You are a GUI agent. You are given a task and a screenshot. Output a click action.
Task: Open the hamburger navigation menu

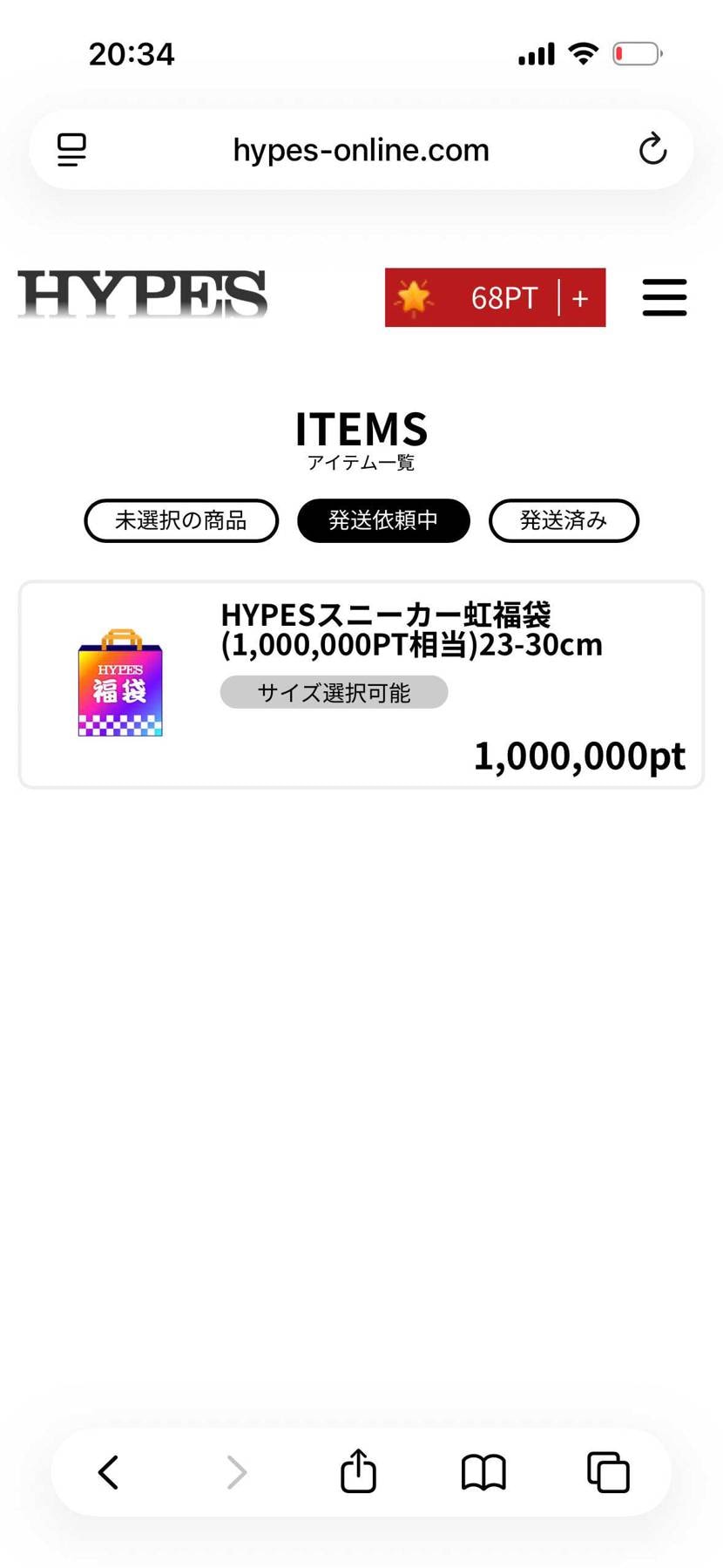664,297
